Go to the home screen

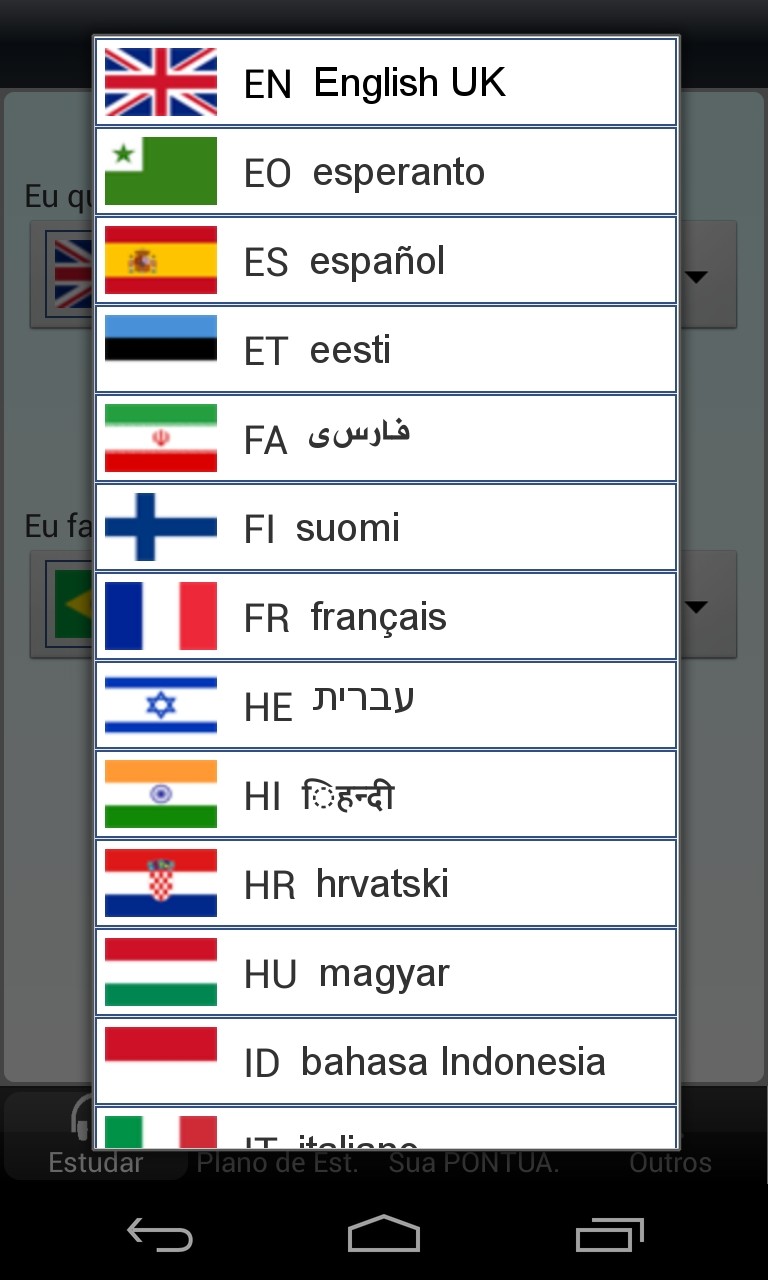pyautogui.click(x=384, y=1234)
